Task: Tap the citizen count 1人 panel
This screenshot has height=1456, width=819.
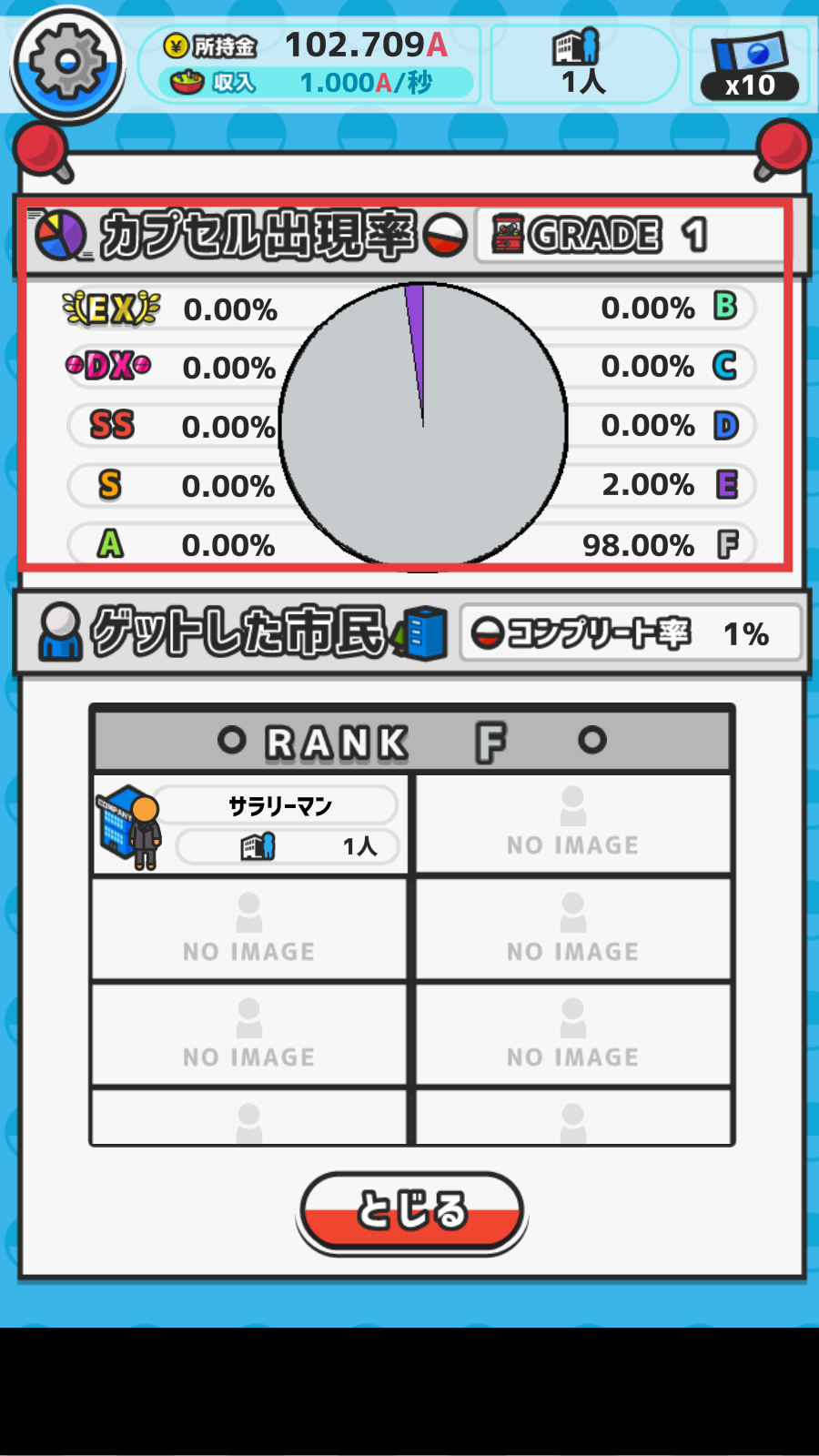Action: click(583, 65)
